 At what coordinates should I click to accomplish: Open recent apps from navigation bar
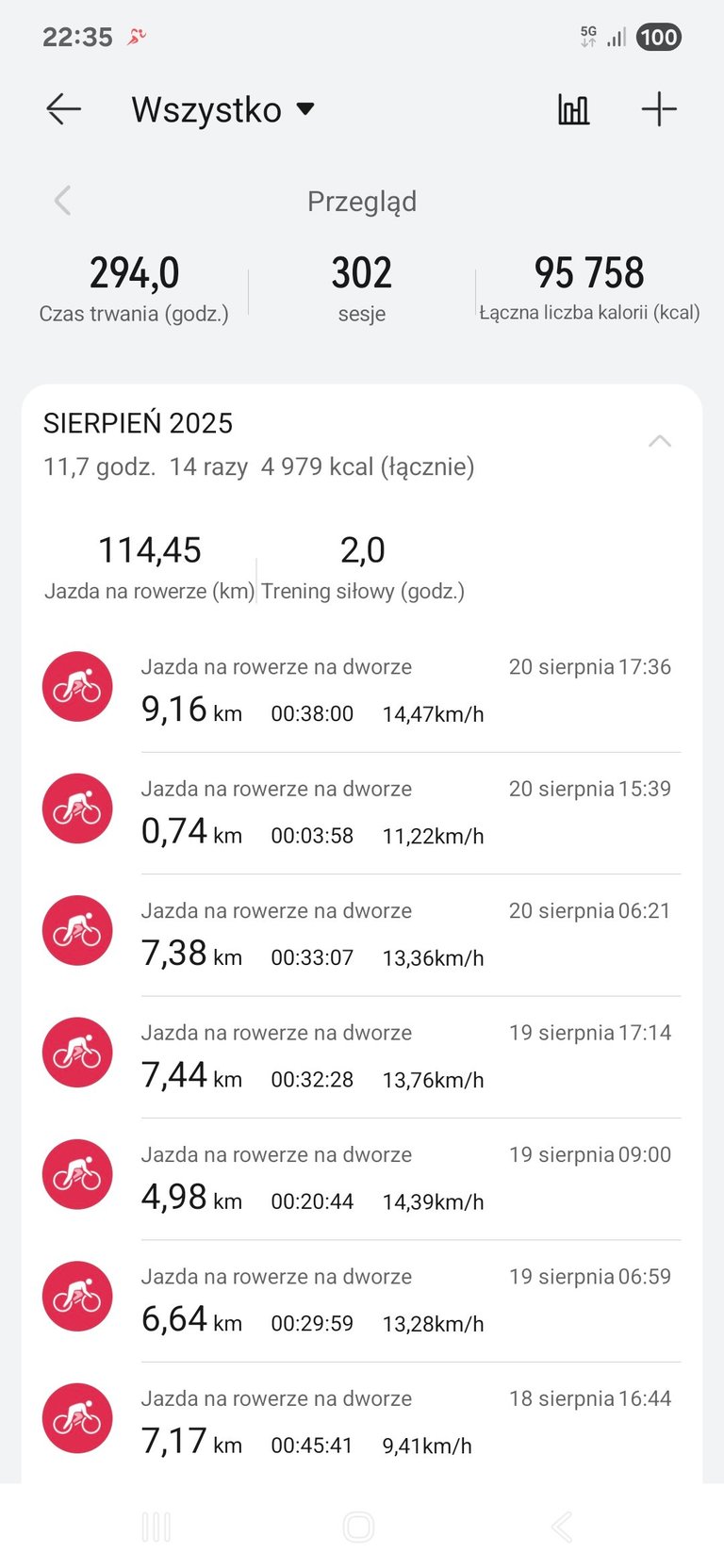(x=156, y=1527)
